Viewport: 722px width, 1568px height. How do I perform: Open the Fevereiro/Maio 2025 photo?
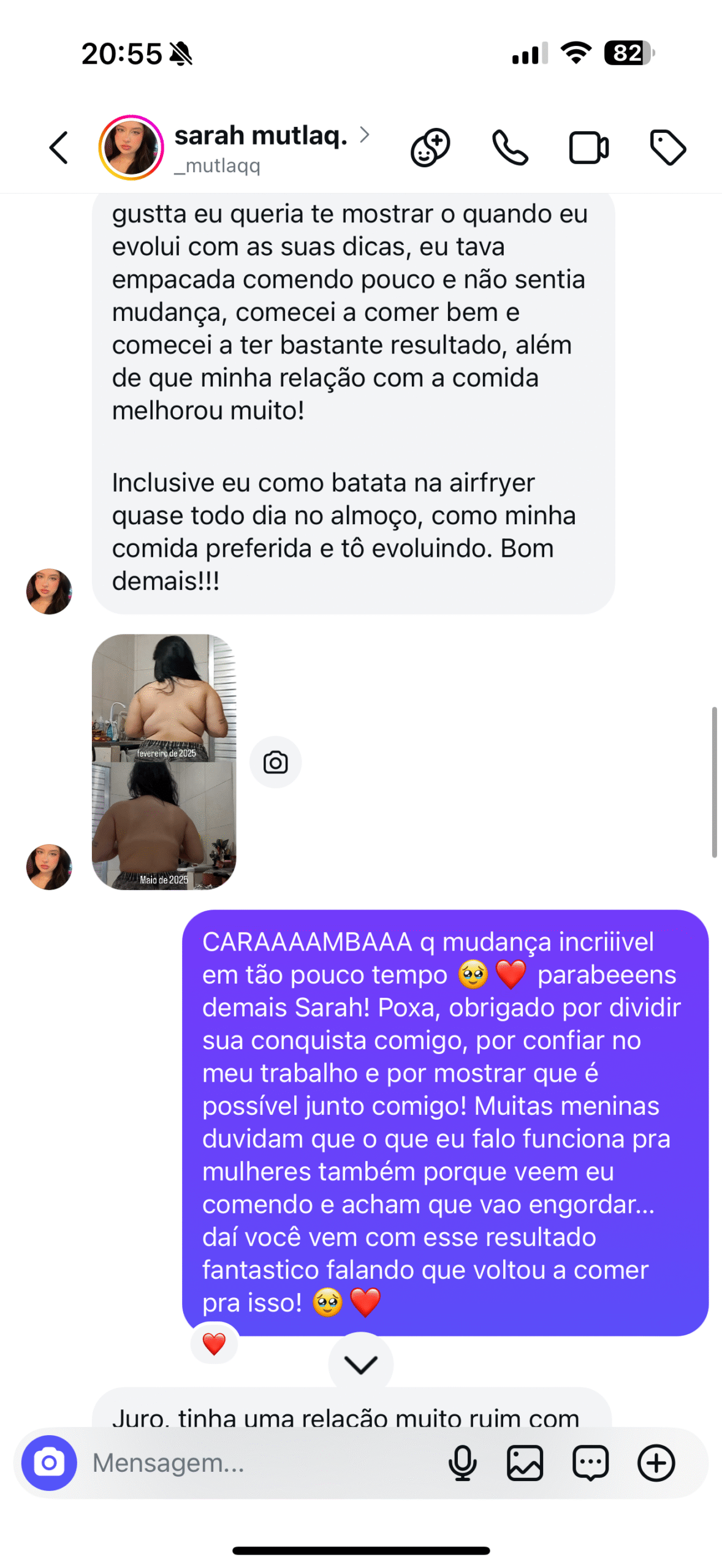click(164, 761)
